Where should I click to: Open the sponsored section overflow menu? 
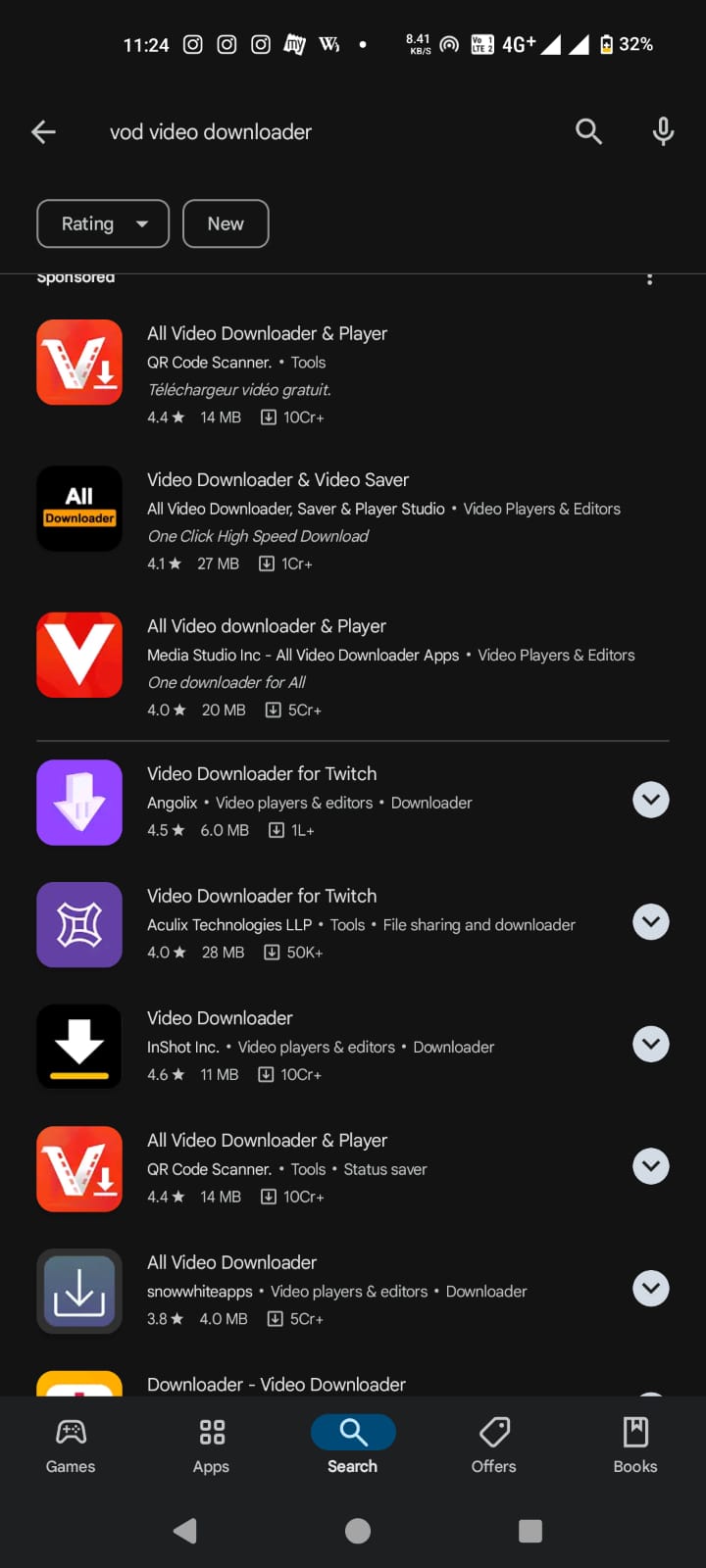pos(649,278)
